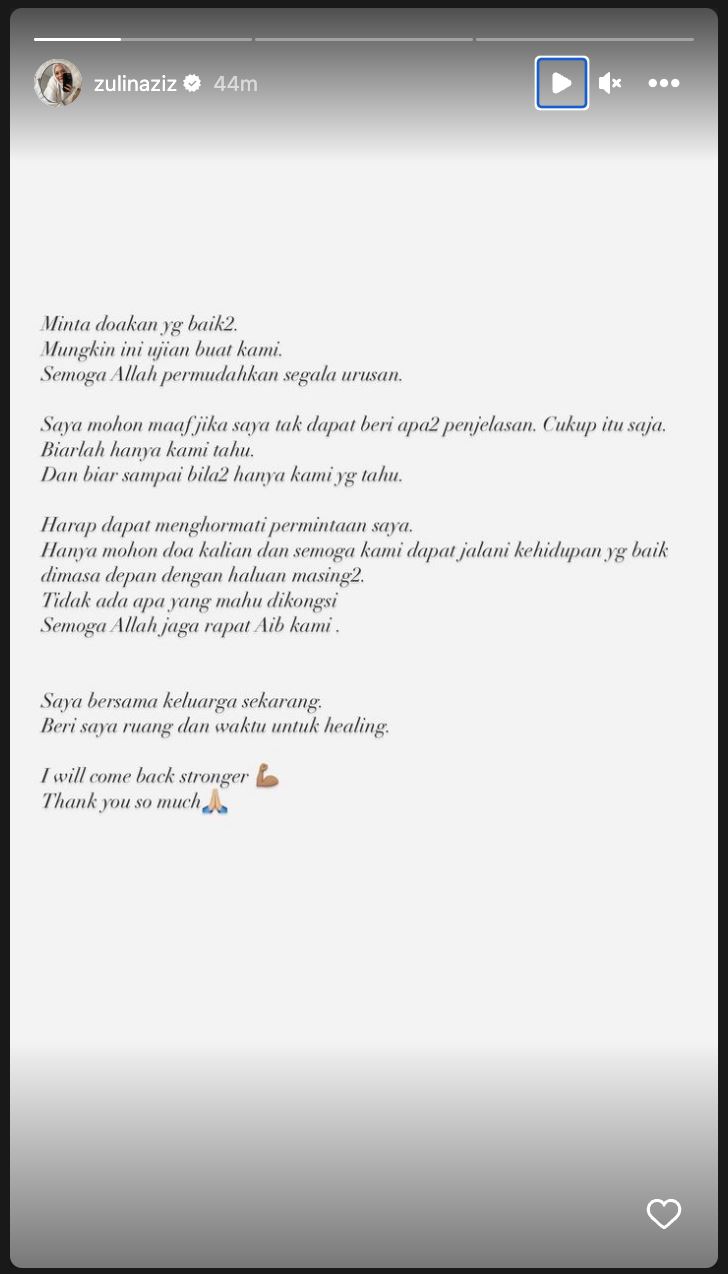Screen dimensions: 728x1274
Task: Click the heart outline at the bottom
Action: 663,1213
